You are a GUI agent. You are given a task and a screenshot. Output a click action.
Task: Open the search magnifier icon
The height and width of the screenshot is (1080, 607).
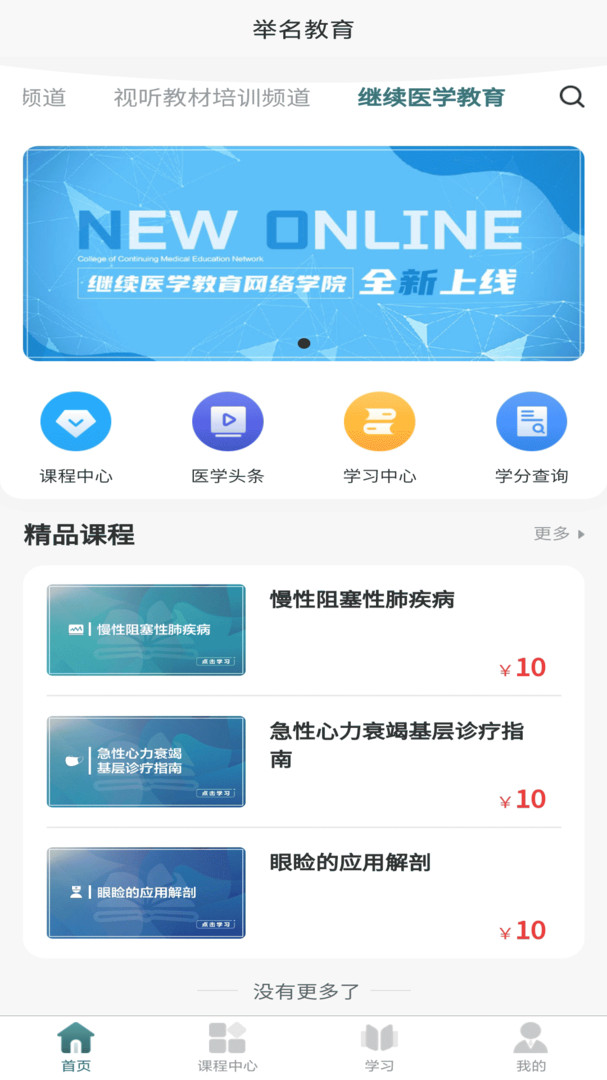[572, 97]
